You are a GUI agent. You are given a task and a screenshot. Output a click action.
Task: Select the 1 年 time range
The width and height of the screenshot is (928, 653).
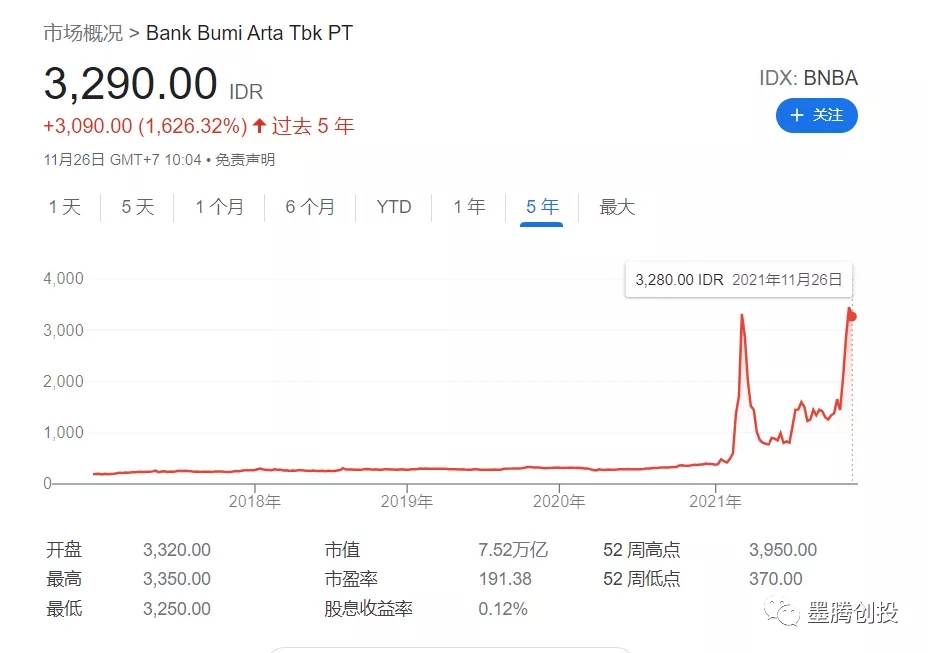point(469,207)
